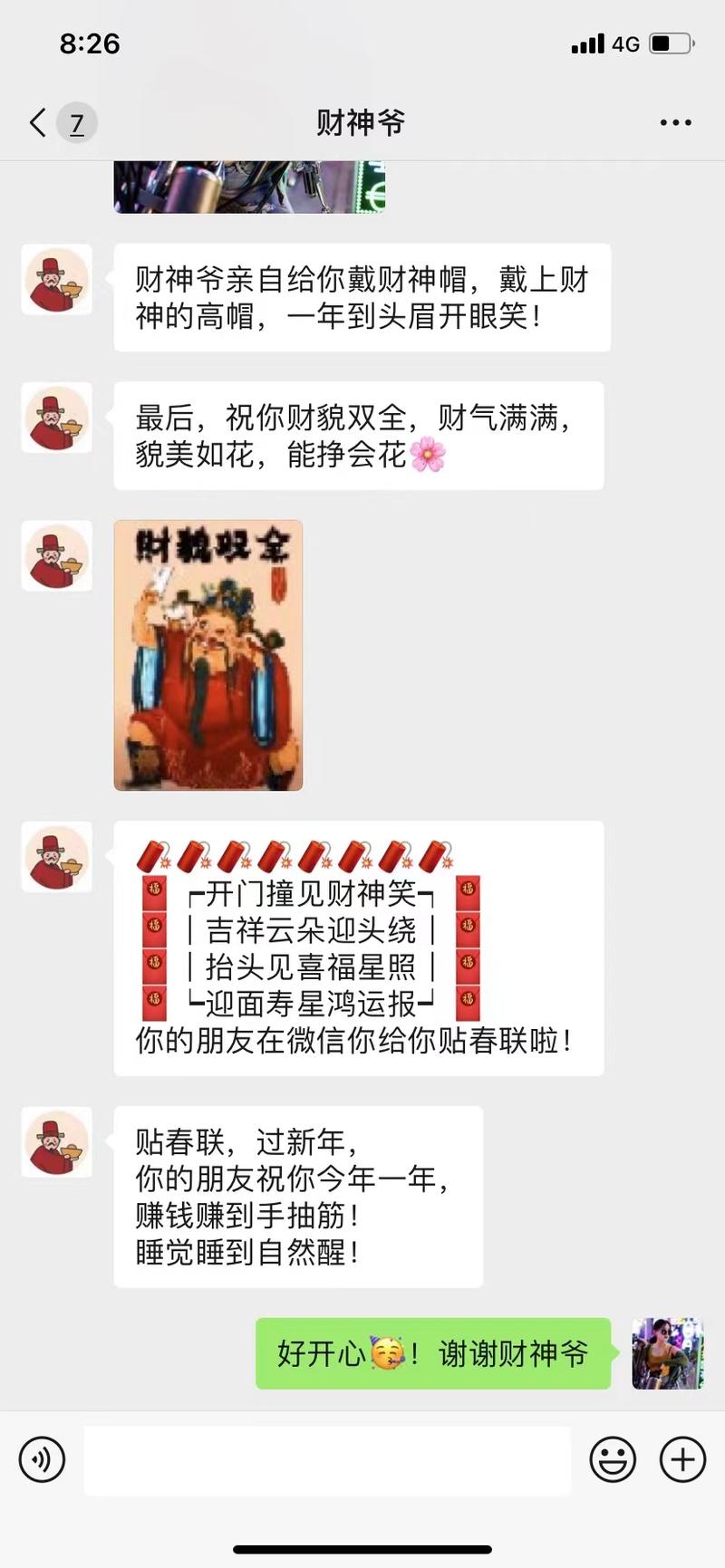Screen dimensions: 725x1568
Task: Tap the 8:26 clock in the status bar
Action: (91, 43)
